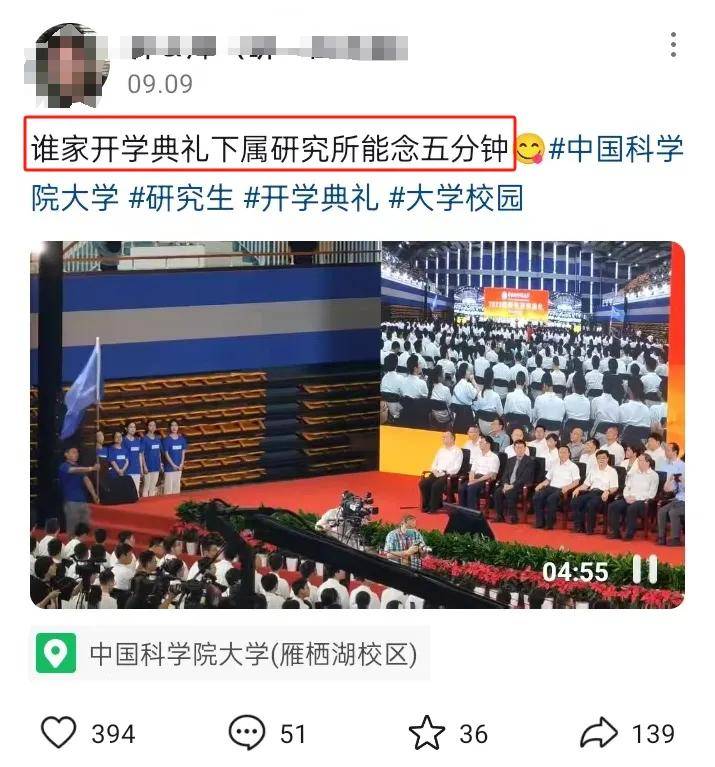The width and height of the screenshot is (715, 767).
Task: Pause the video playback
Action: tap(645, 571)
